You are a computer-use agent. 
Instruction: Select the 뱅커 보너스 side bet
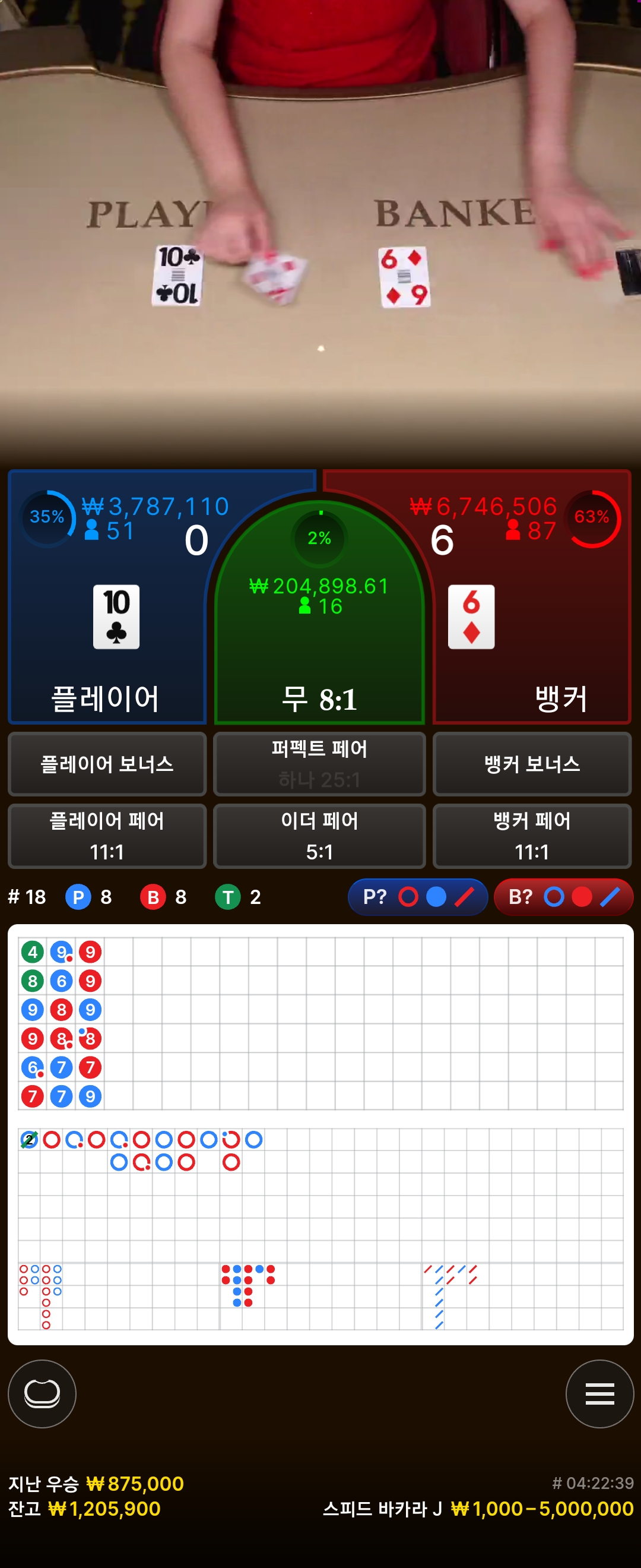click(x=532, y=764)
